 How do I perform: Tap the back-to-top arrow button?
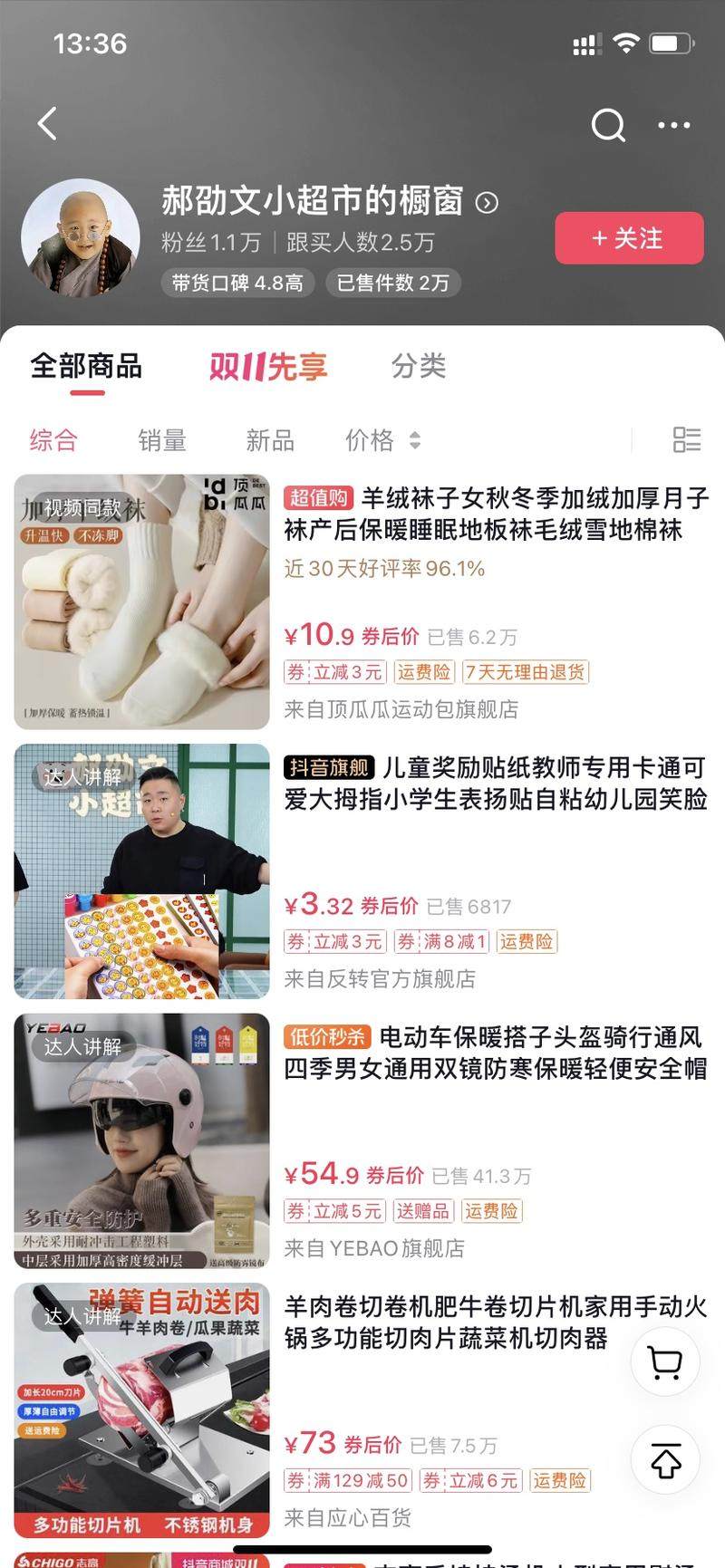point(665,1461)
